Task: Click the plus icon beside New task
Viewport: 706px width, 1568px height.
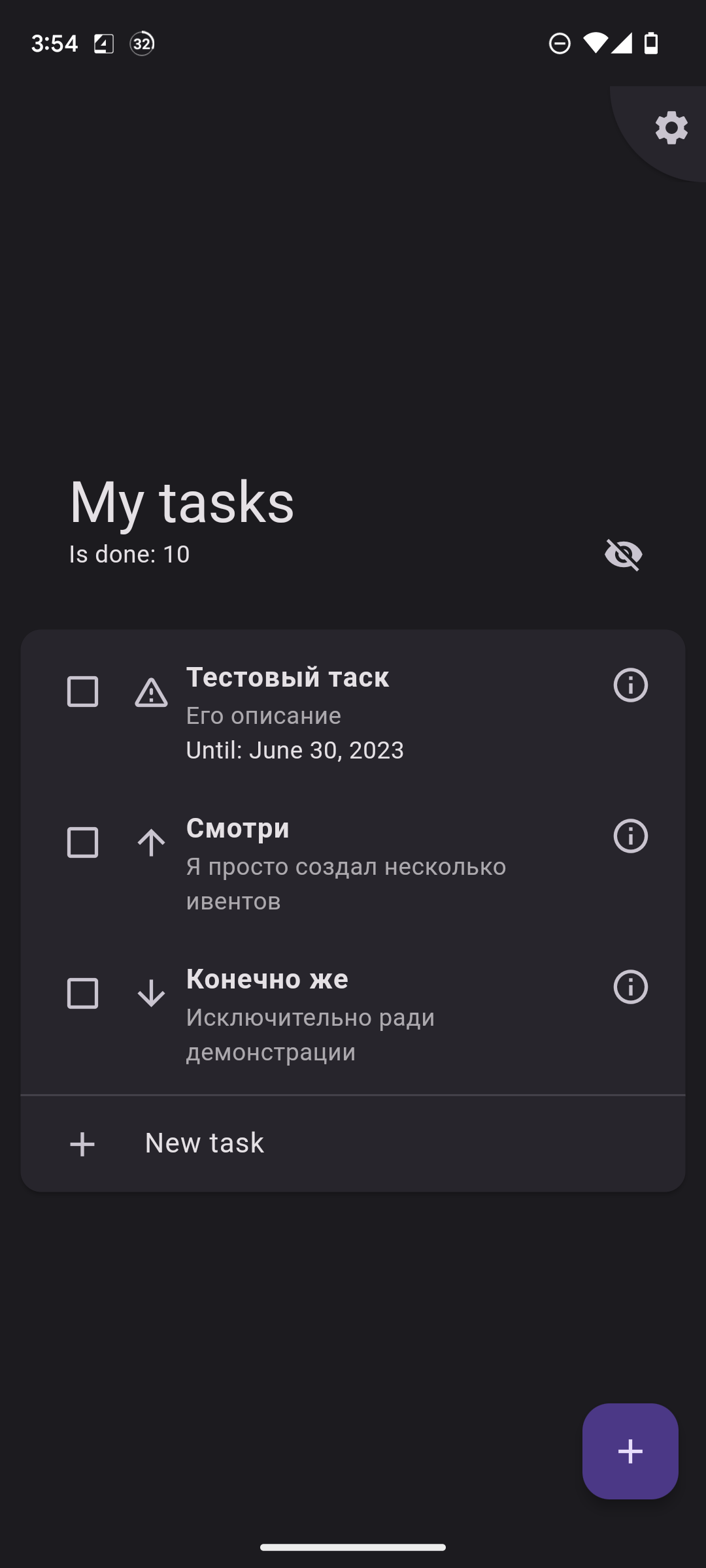Action: coord(82,1143)
